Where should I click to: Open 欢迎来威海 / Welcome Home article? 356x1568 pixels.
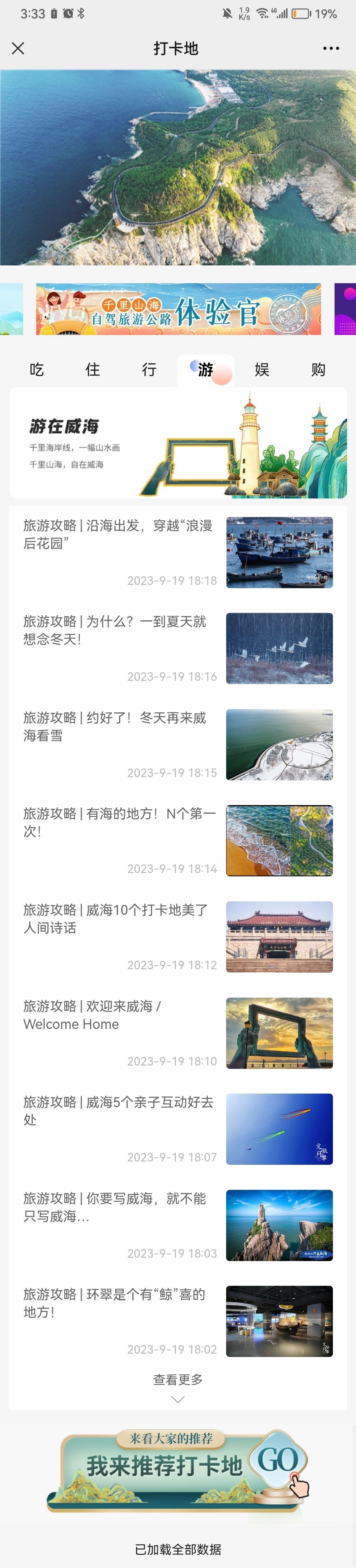tap(118, 1015)
